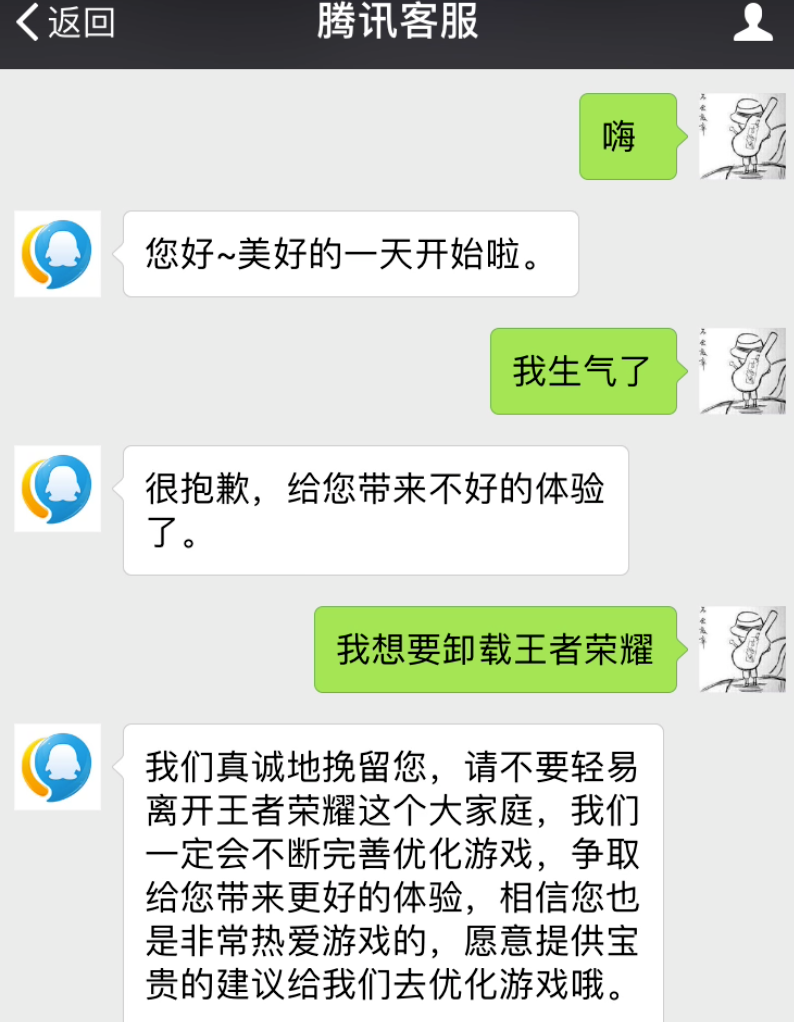Tap your avatar next to the 嗨 message
Viewport: 794px width, 1022px height.
pyautogui.click(x=742, y=136)
